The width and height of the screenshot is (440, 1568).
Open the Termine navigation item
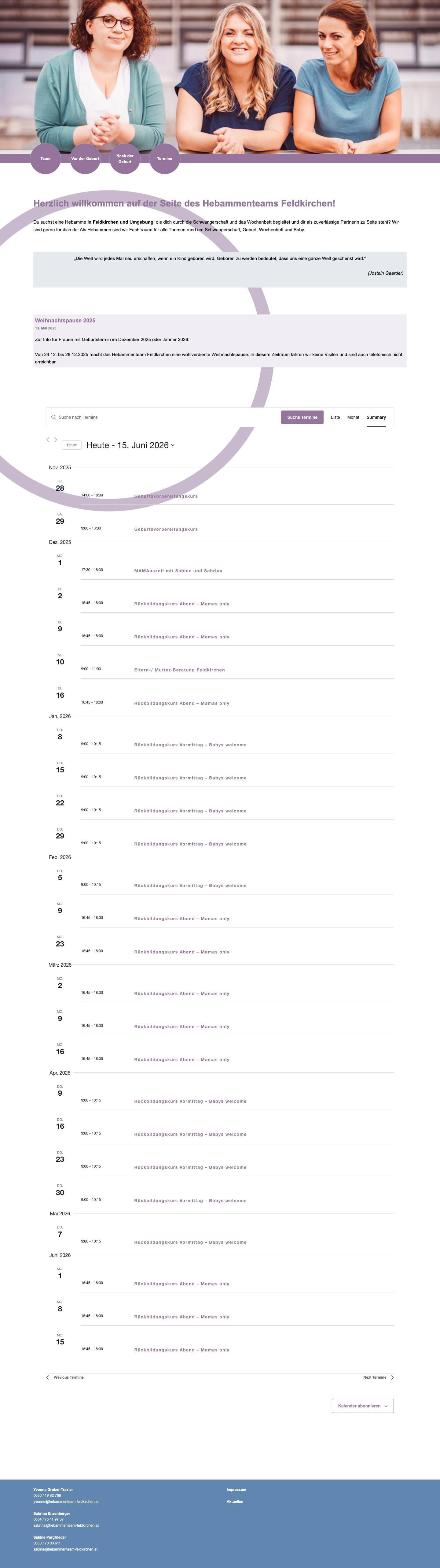(x=164, y=158)
